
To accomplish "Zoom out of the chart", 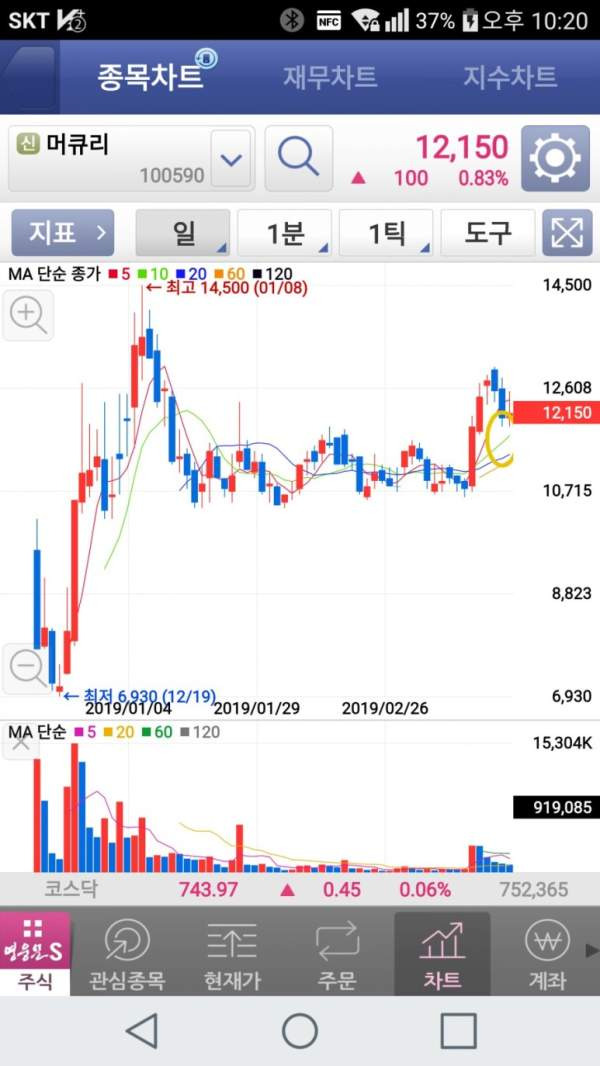I will 28,668.
